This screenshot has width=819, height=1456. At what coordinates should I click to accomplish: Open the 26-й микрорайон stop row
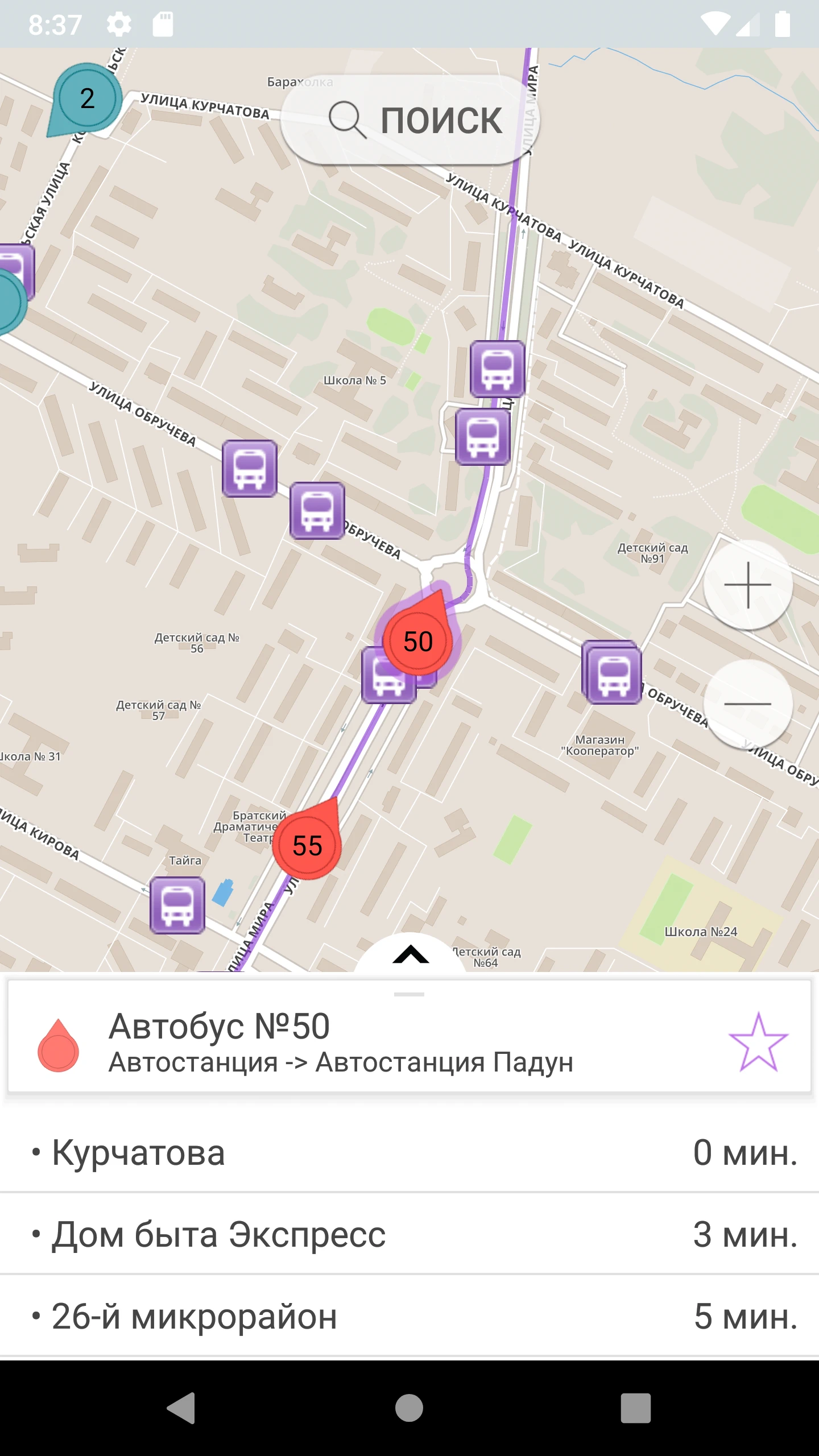pos(409,1316)
